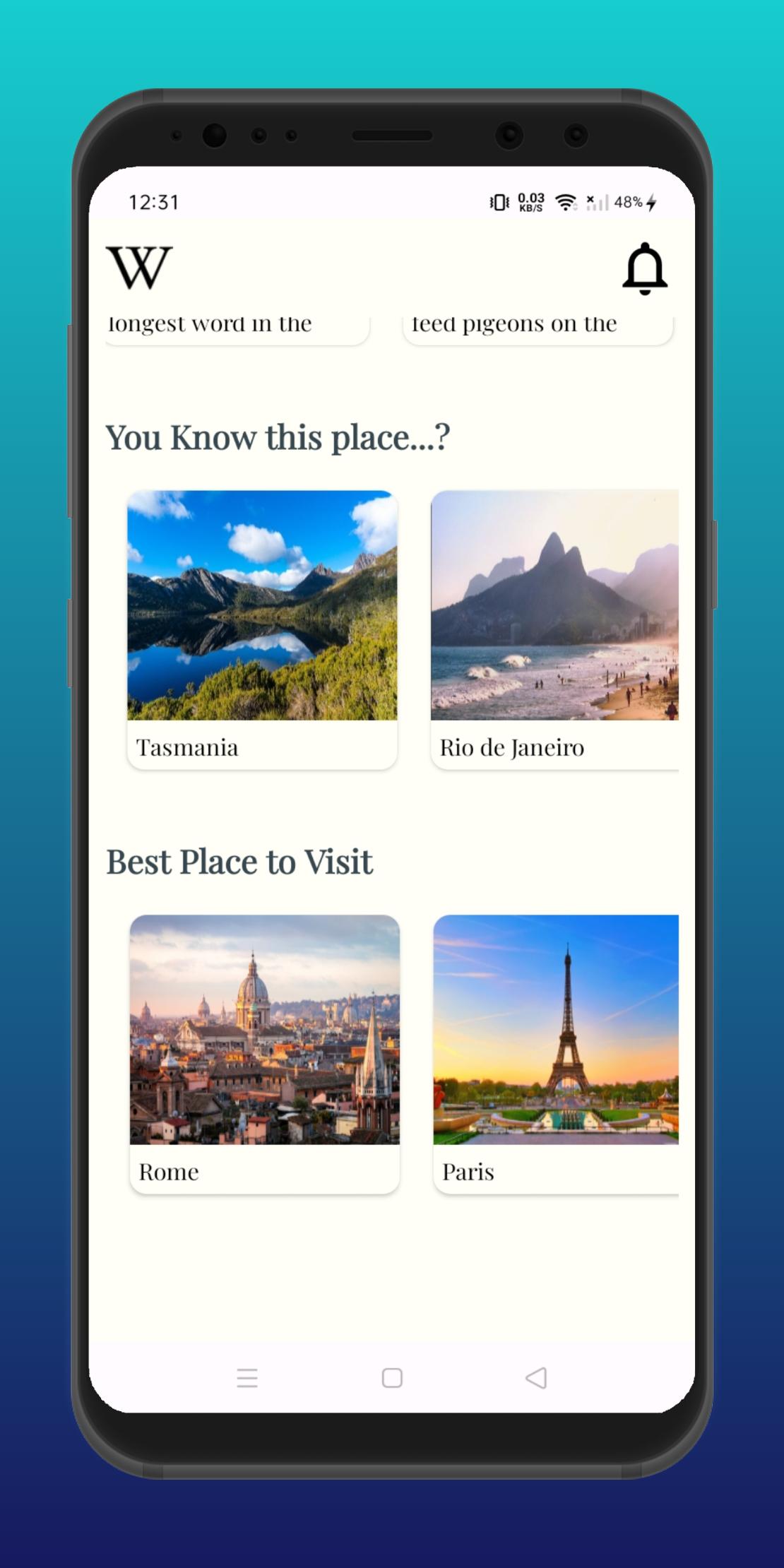This screenshot has height=1568, width=784.
Task: Open the Rio de Janeiro card
Action: click(555, 629)
